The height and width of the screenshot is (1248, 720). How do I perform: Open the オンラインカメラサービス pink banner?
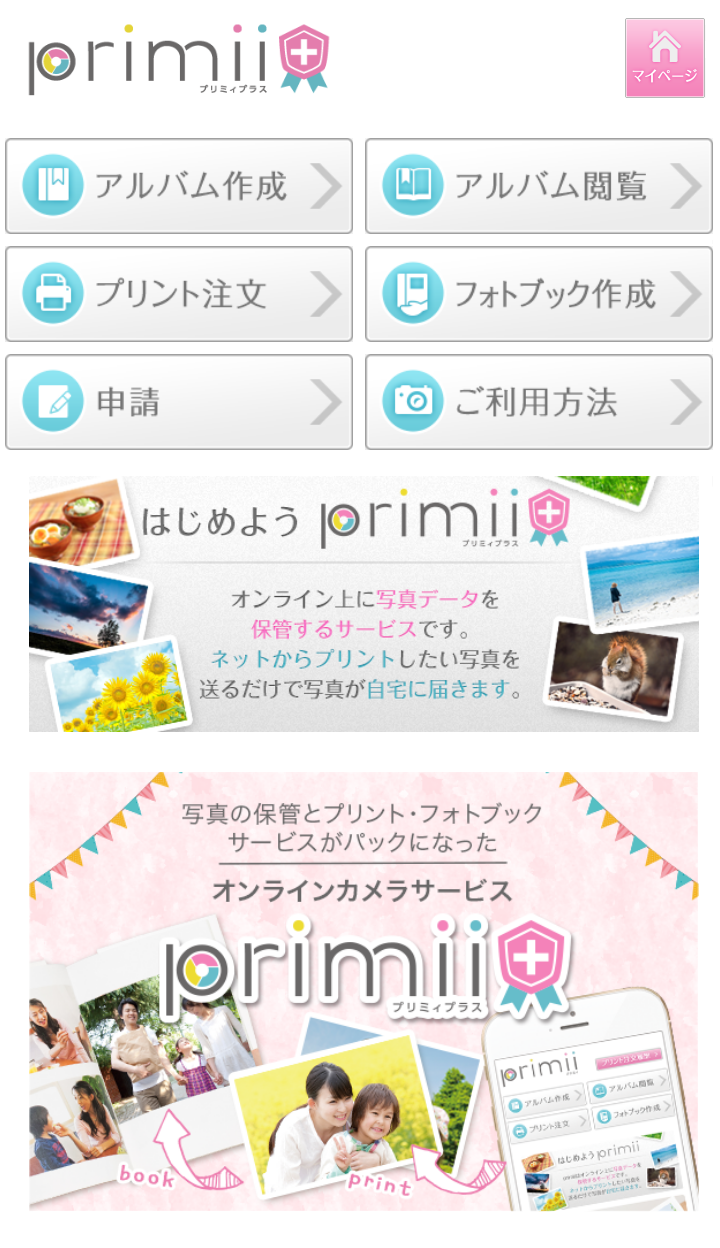[364, 991]
